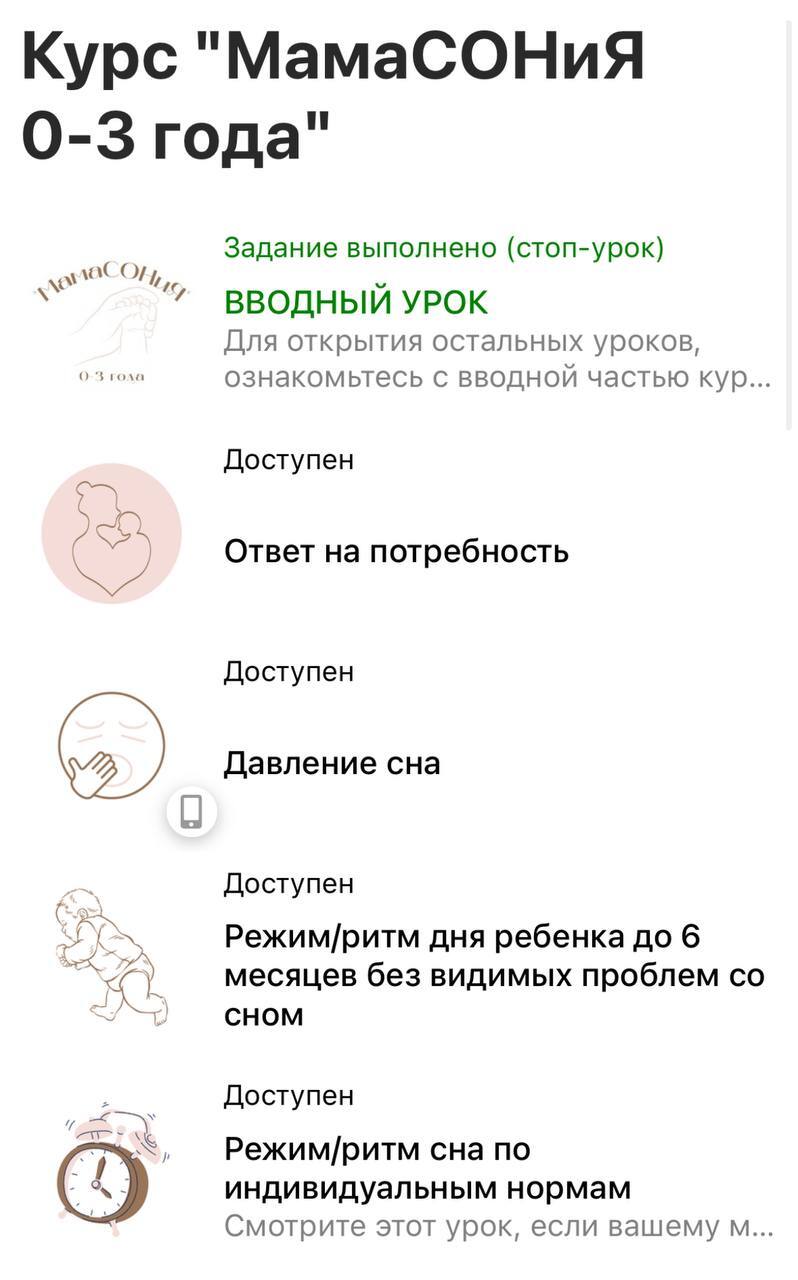Open the lesson Ответ на потребность
This screenshot has width=798, height=1280.
[x=396, y=551]
